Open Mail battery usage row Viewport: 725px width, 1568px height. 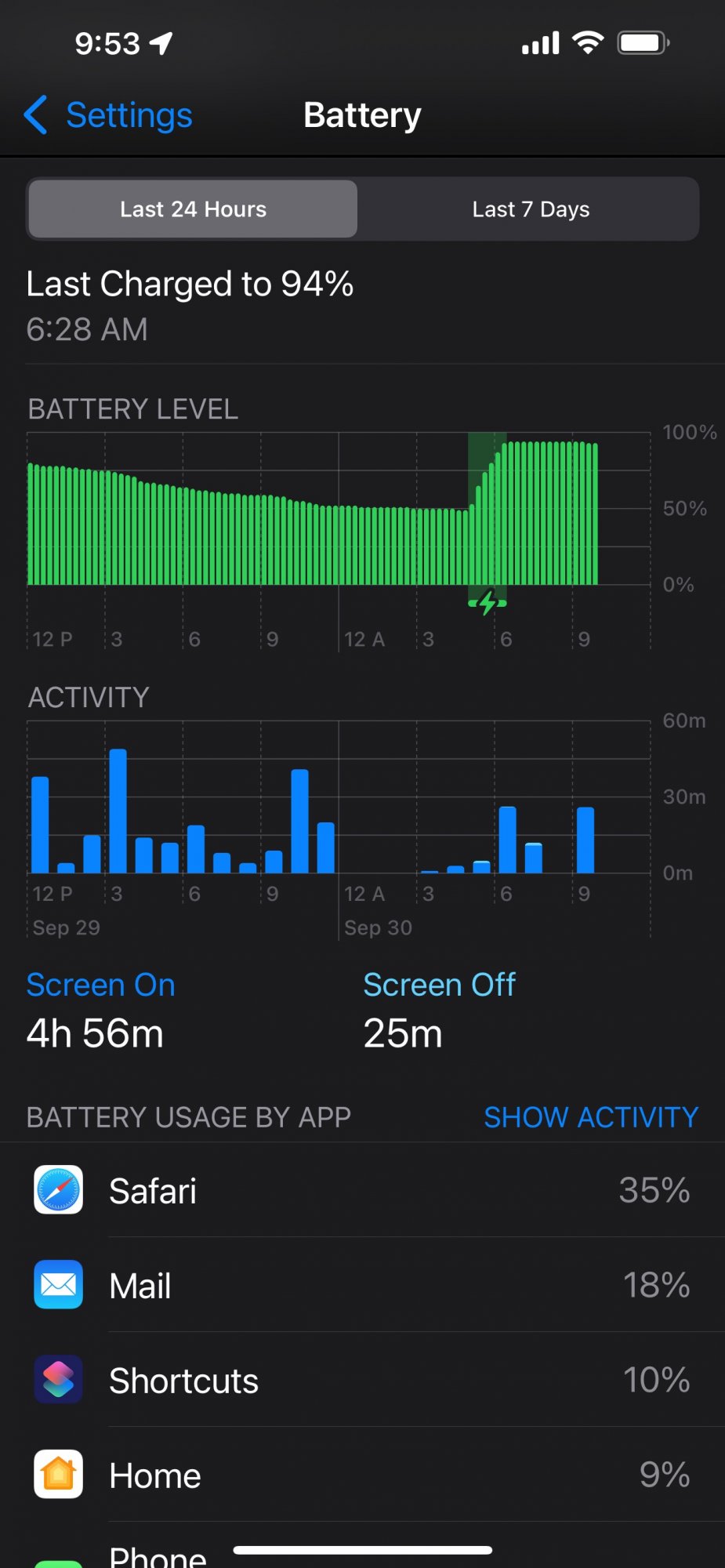click(362, 1285)
